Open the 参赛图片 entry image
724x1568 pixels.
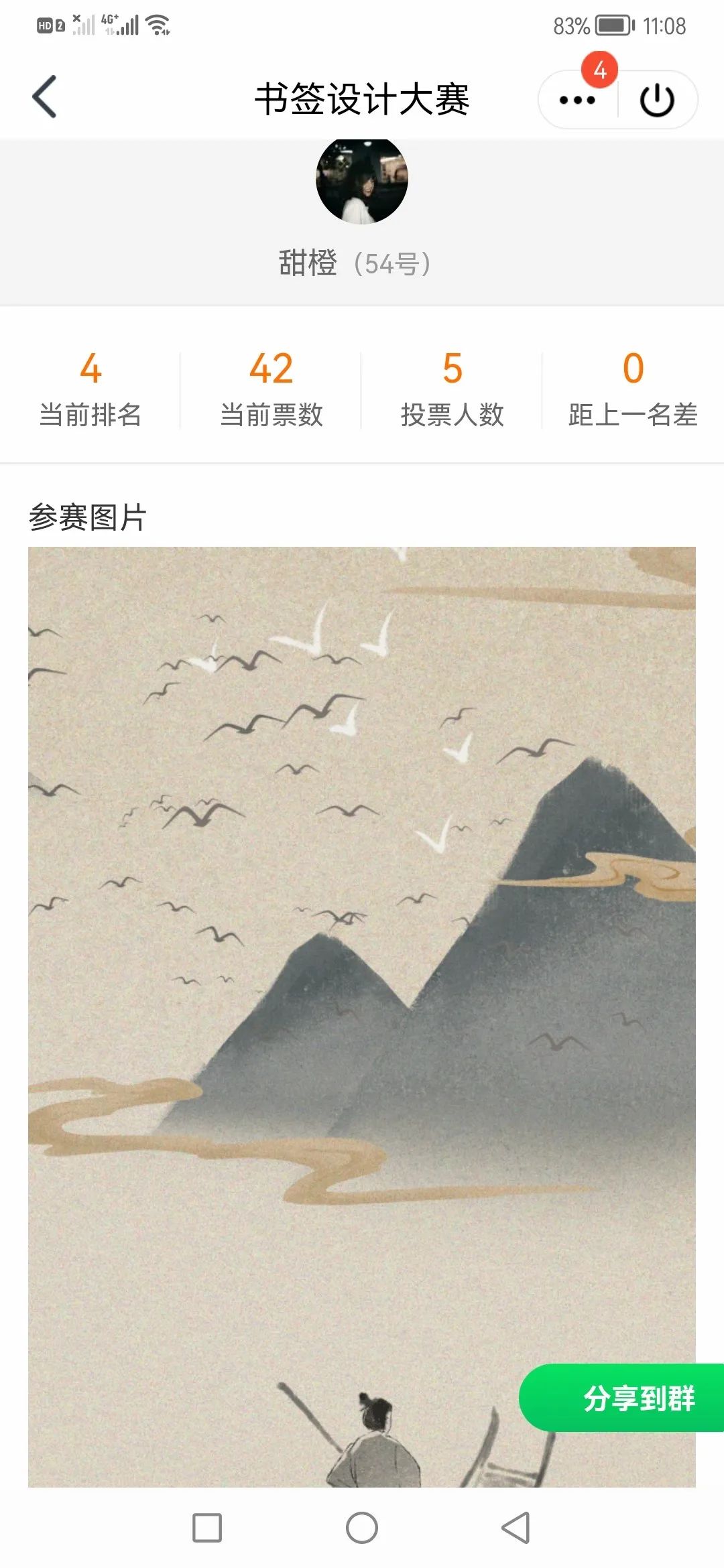click(x=362, y=1005)
